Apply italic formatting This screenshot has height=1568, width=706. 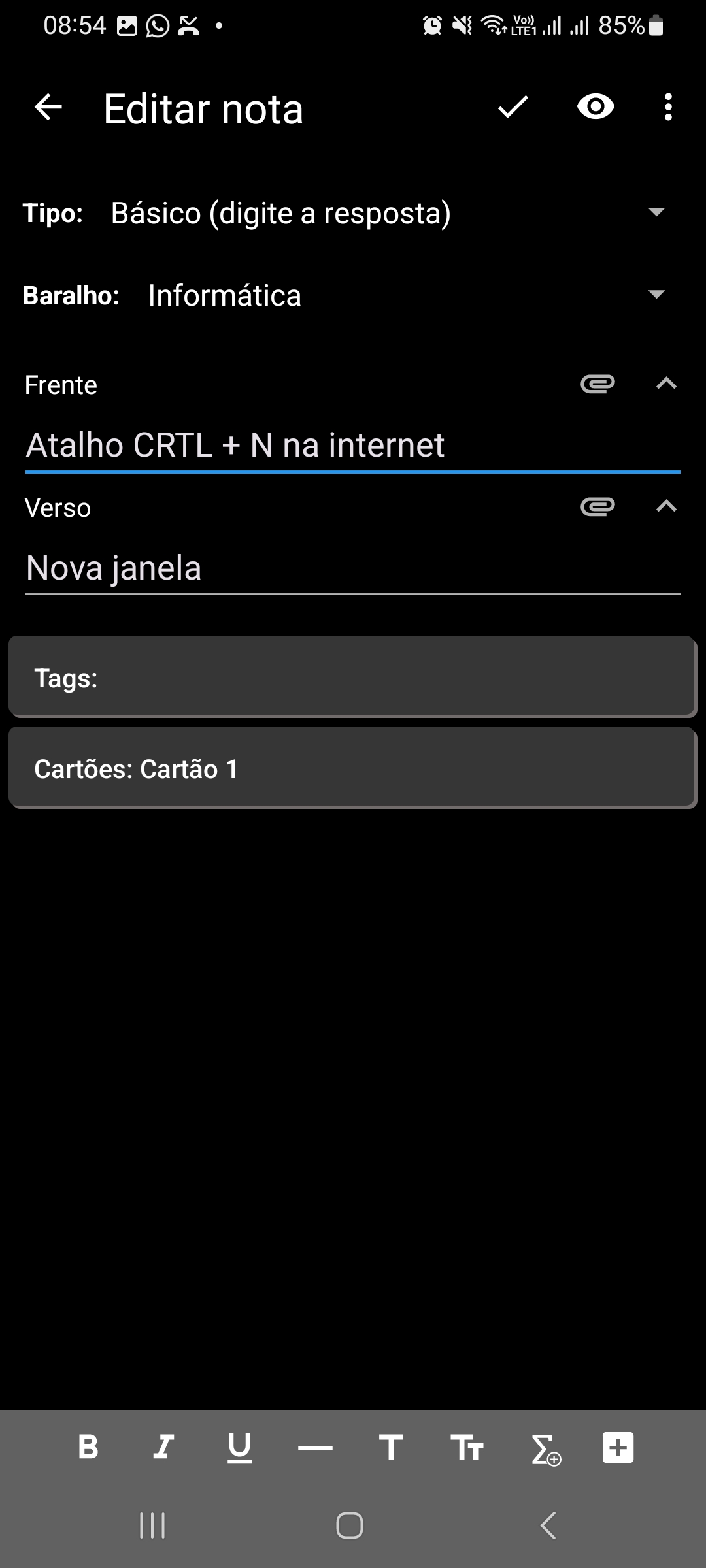(163, 1447)
